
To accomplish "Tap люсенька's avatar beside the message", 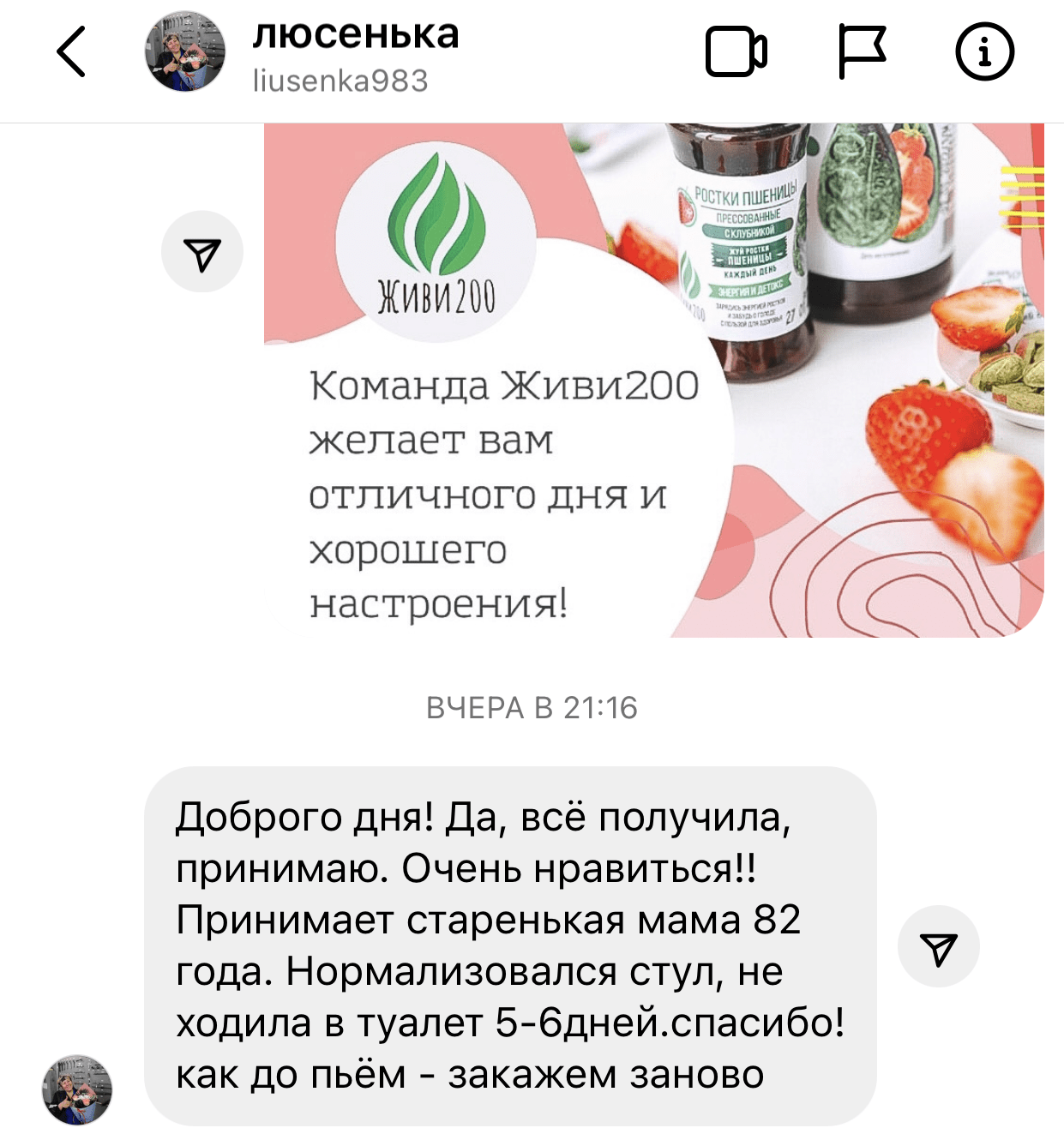I will click(77, 1089).
